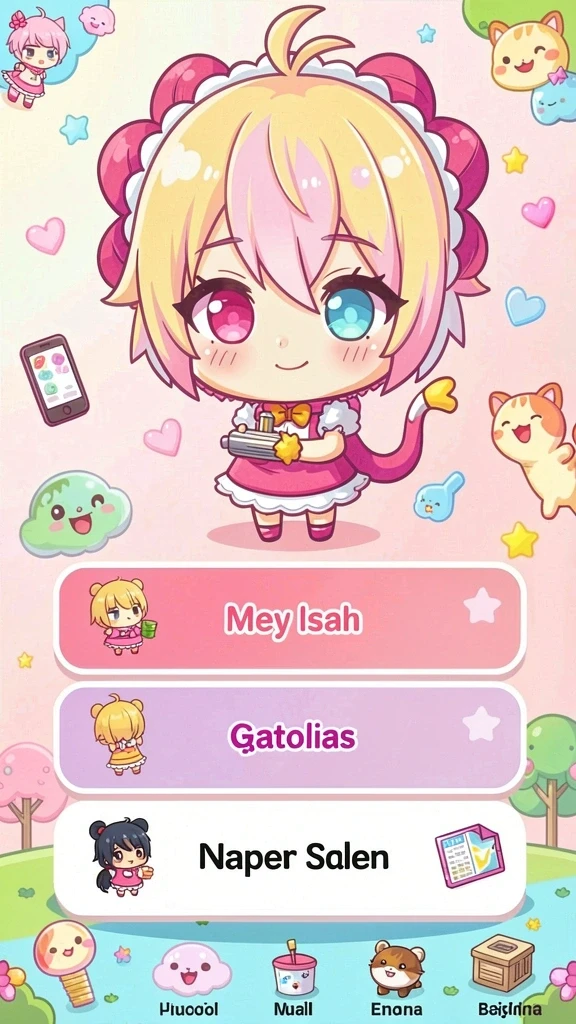
Task: Tap the star on the Mey Isah row
Action: click(482, 607)
